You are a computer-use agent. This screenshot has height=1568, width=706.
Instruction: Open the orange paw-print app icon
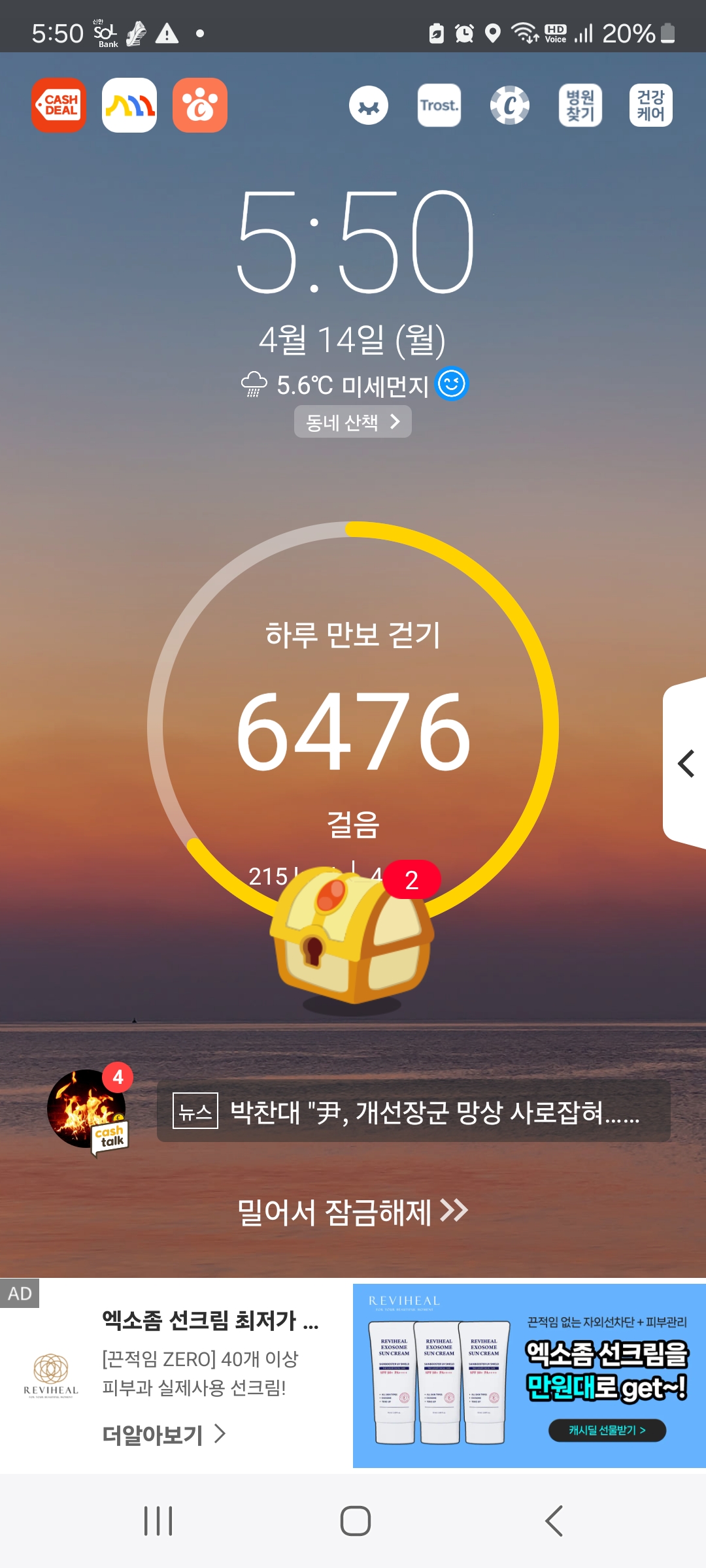tap(200, 105)
